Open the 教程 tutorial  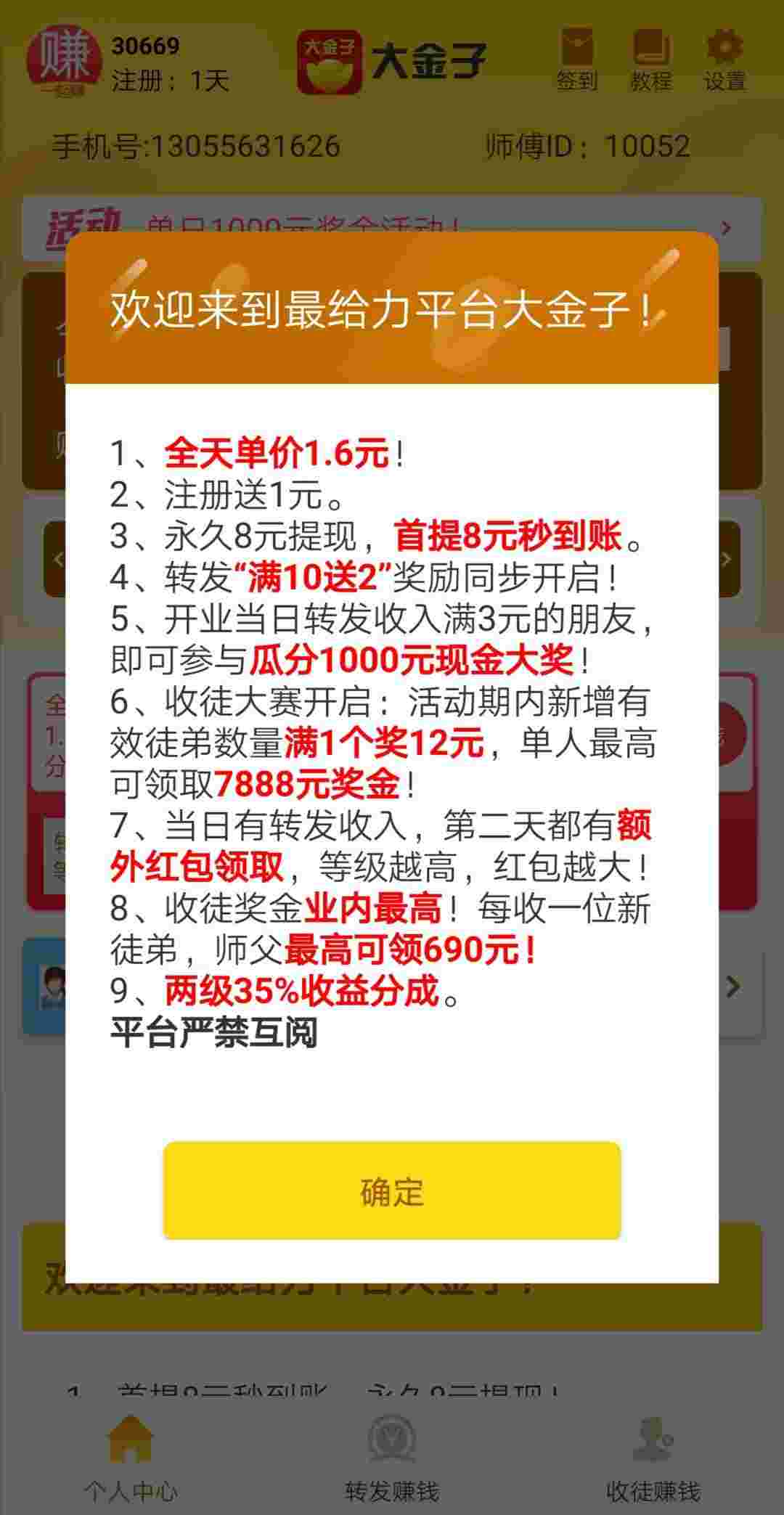tap(650, 60)
